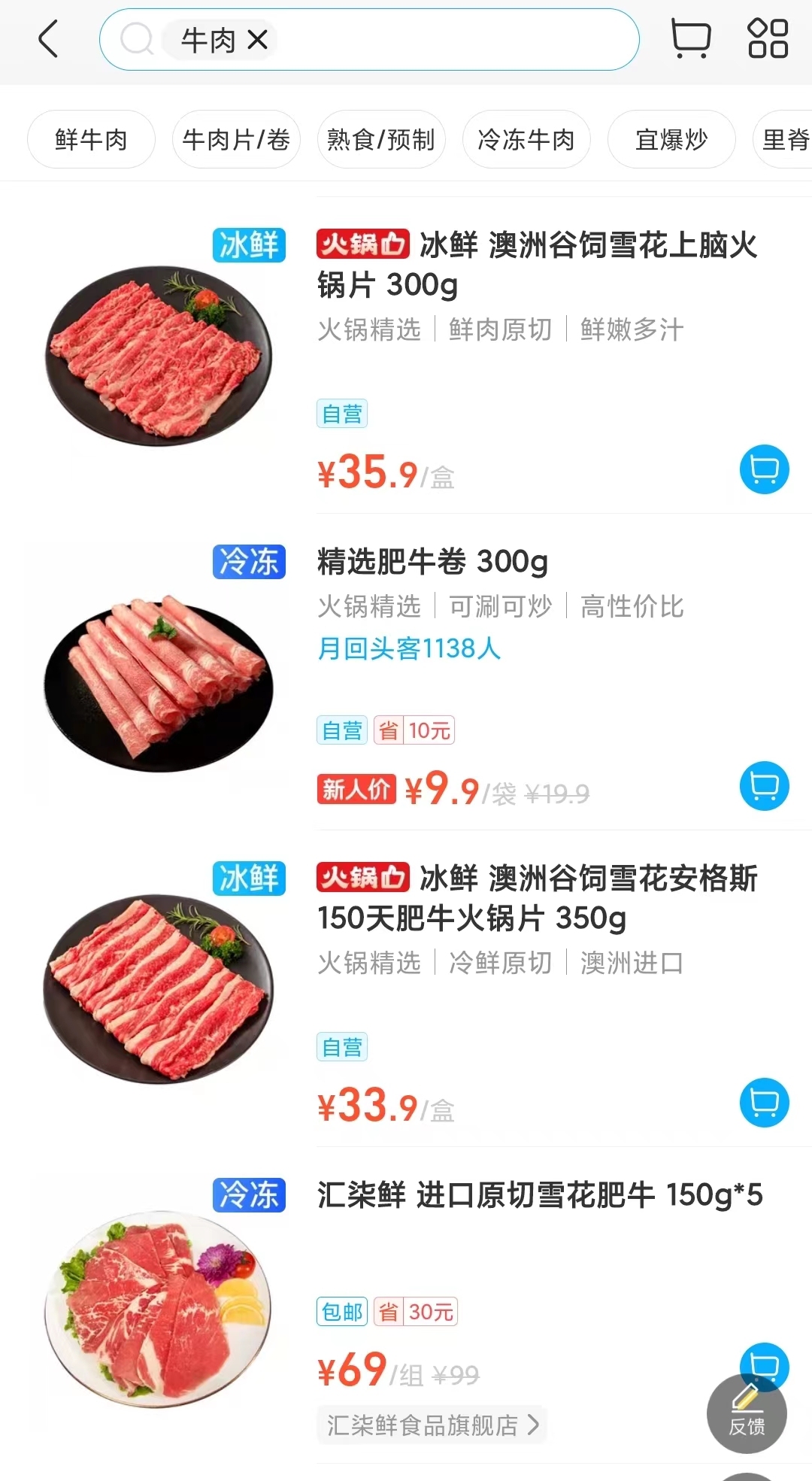Remove the 牛肉 search keyword
Image resolution: width=812 pixels, height=1481 pixels.
(x=258, y=40)
